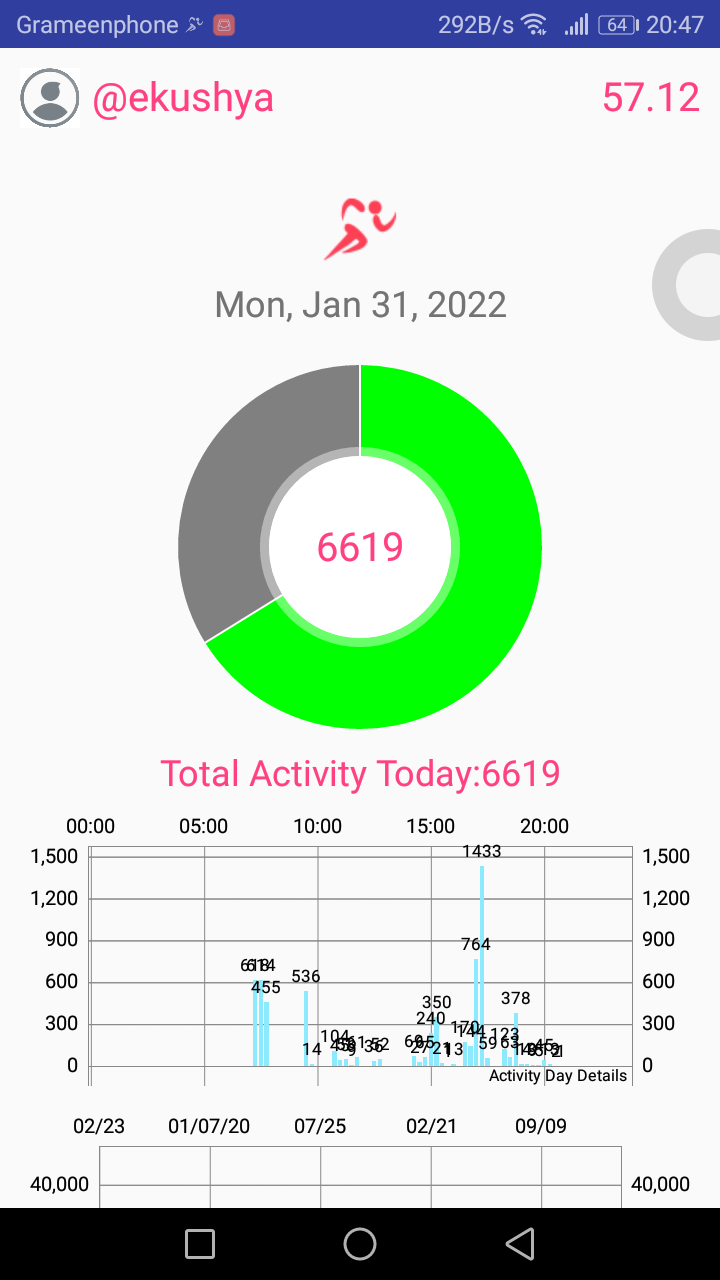Viewport: 720px width, 1280px height.
Task: Open the @ekushya username link
Action: [183, 98]
